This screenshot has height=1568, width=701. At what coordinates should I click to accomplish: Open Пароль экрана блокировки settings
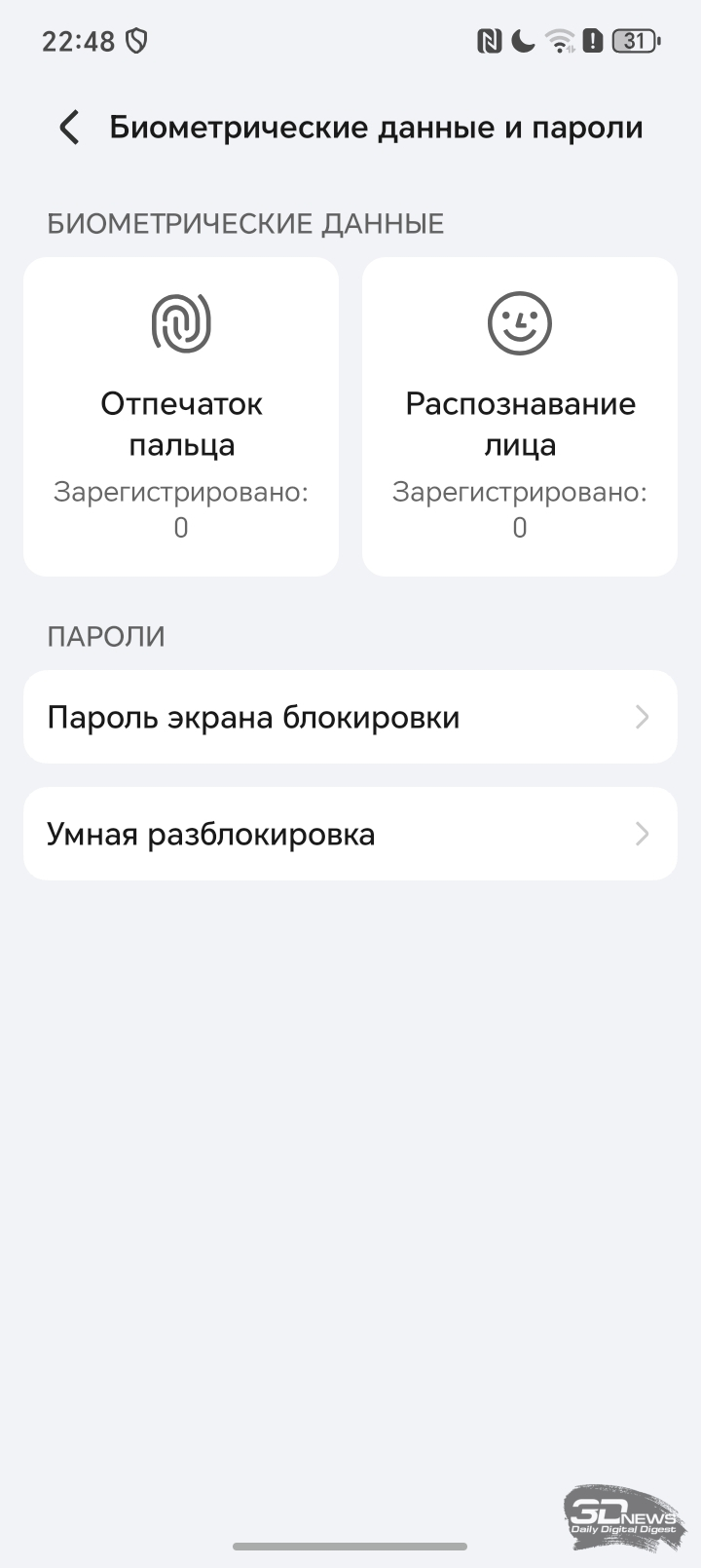point(350,718)
